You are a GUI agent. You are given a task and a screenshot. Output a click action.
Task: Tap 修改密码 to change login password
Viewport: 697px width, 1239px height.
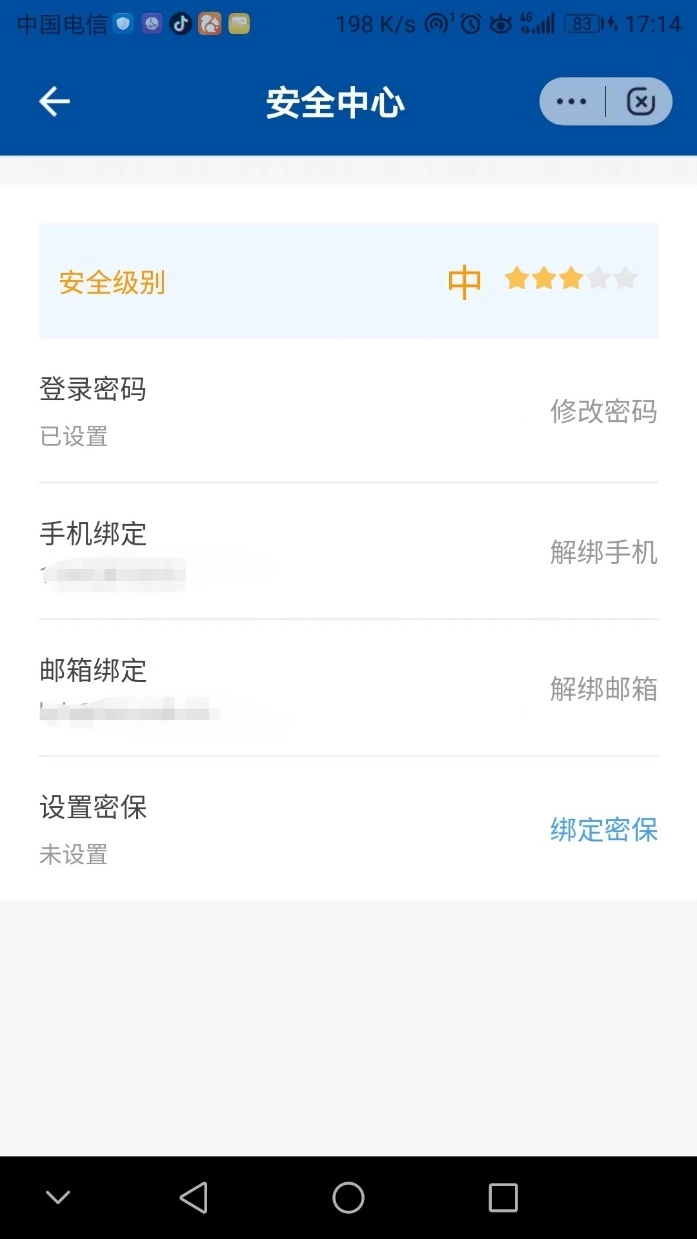click(603, 411)
